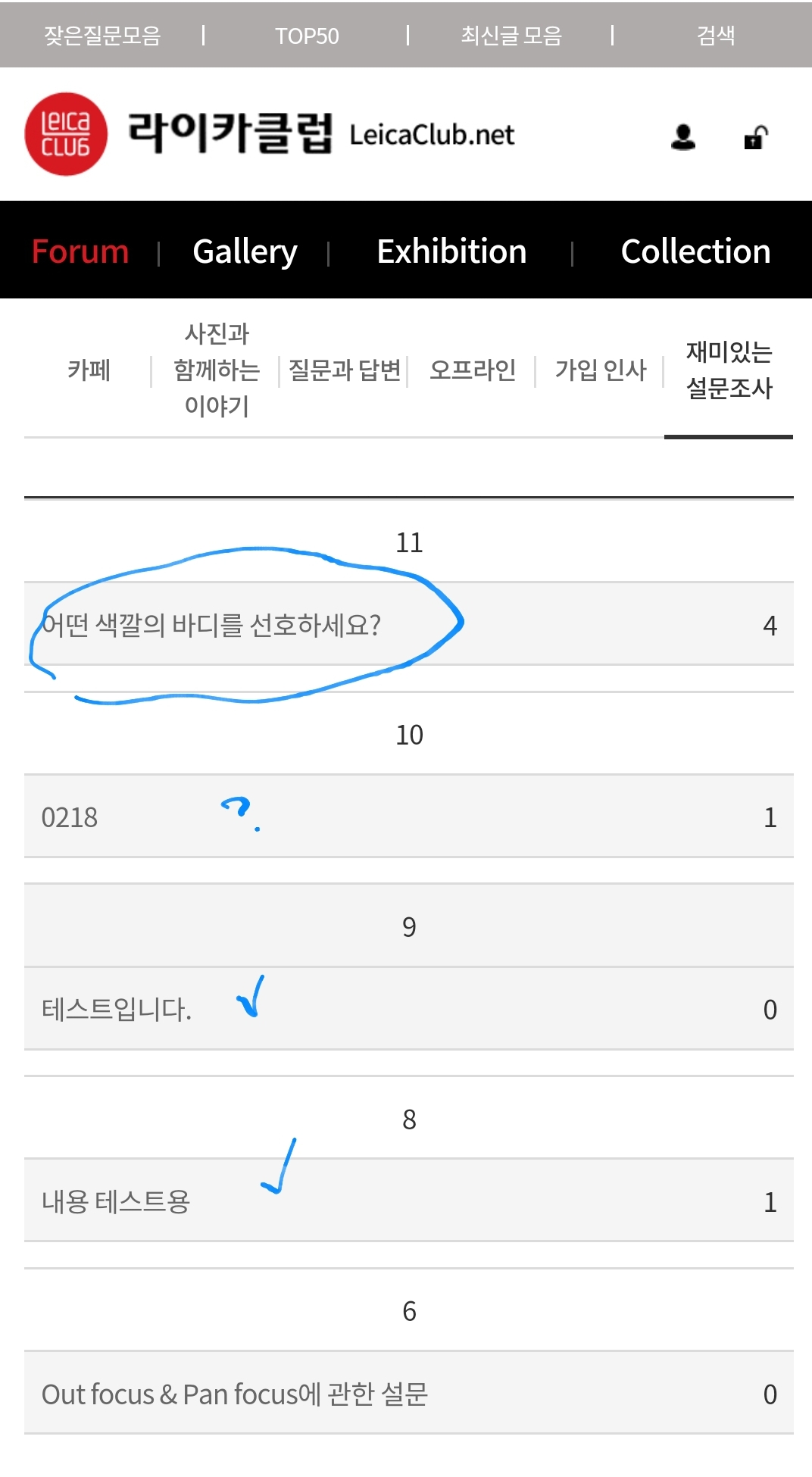Open the post titled 0218
This screenshot has height=1477, width=812.
[69, 818]
